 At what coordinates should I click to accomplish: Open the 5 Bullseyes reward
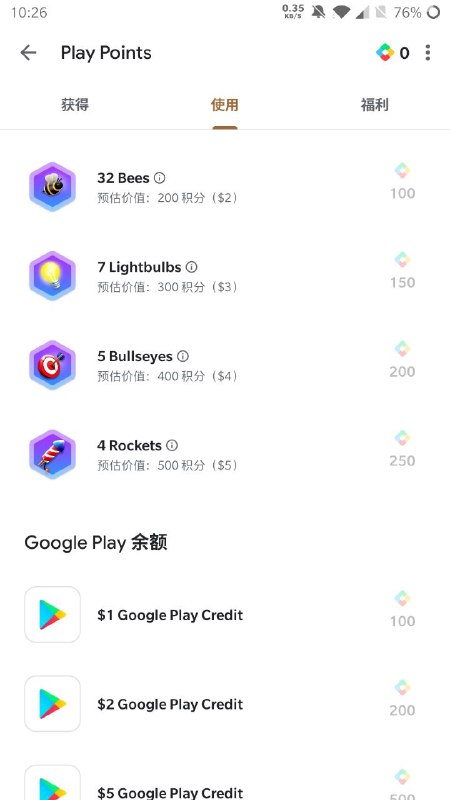point(225,365)
